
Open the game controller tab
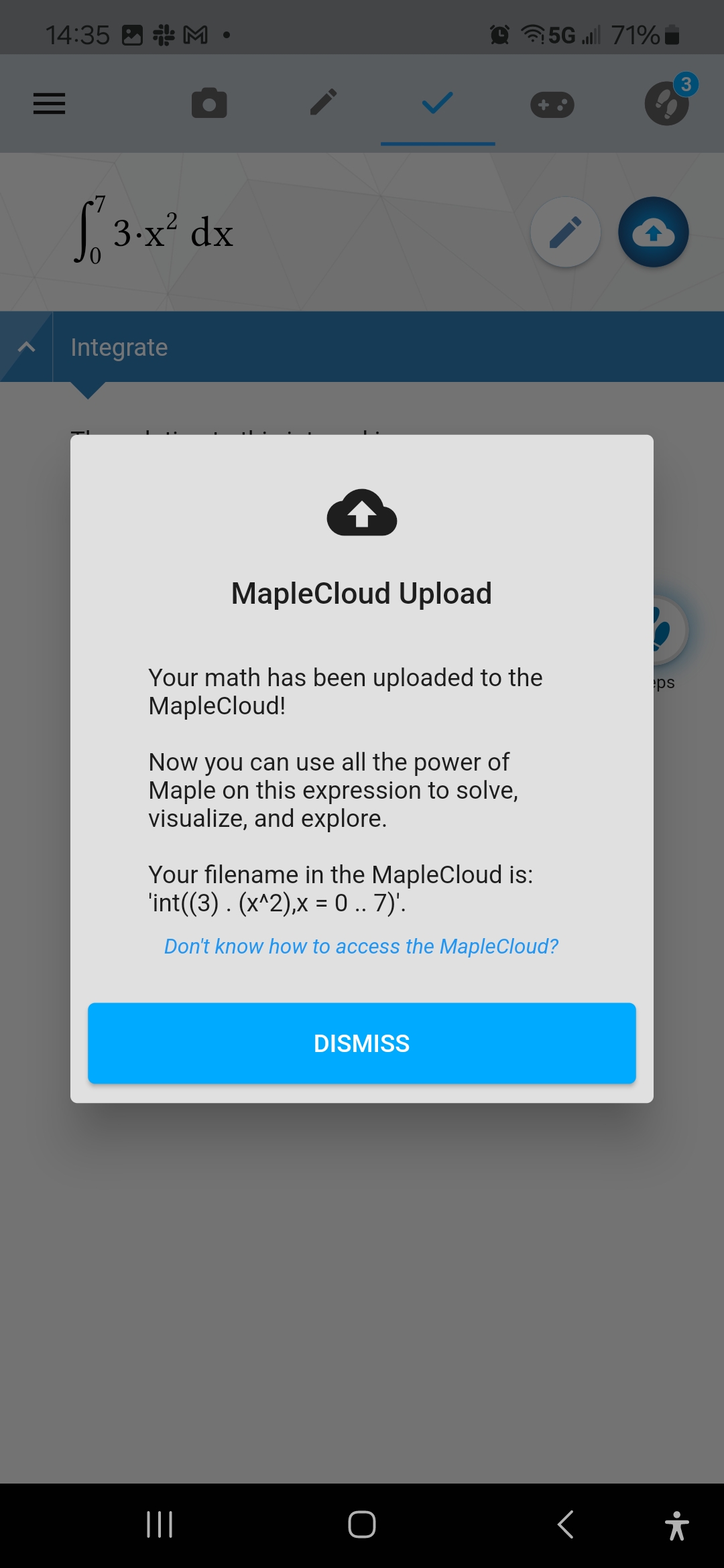552,105
